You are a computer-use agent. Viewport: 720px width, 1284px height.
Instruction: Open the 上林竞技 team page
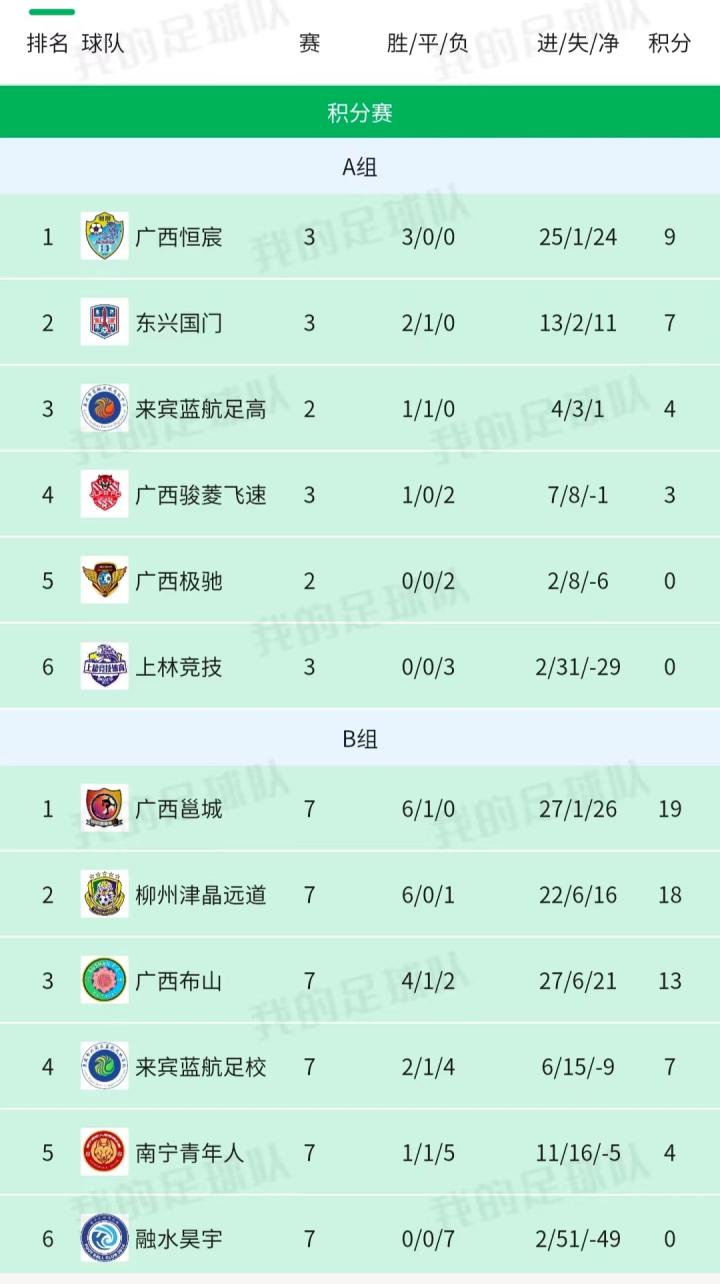coord(180,667)
